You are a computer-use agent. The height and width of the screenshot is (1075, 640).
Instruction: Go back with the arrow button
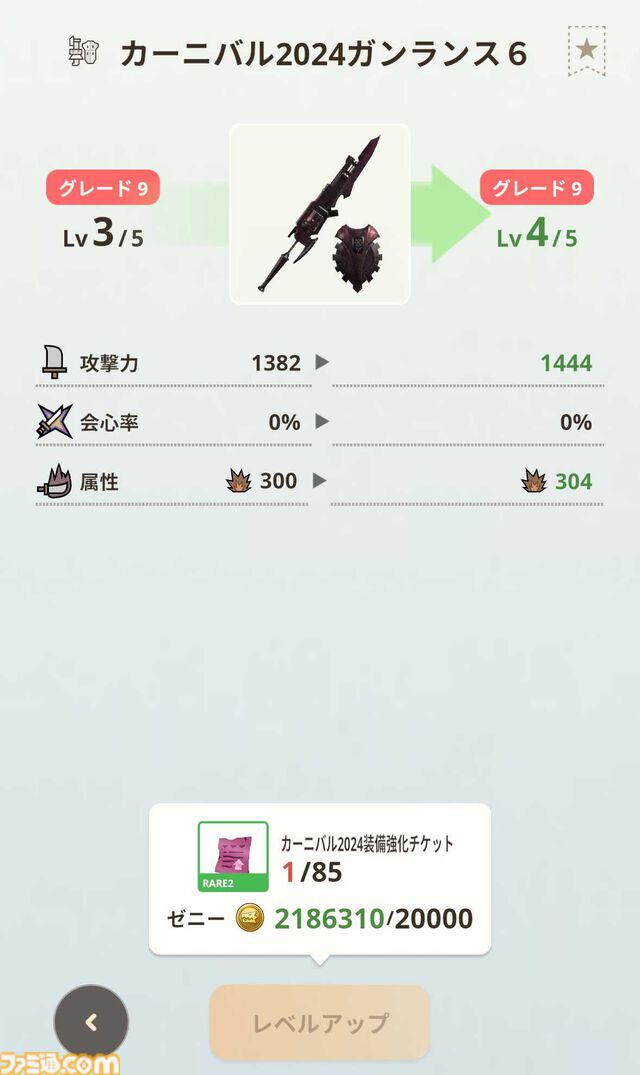click(x=91, y=1022)
